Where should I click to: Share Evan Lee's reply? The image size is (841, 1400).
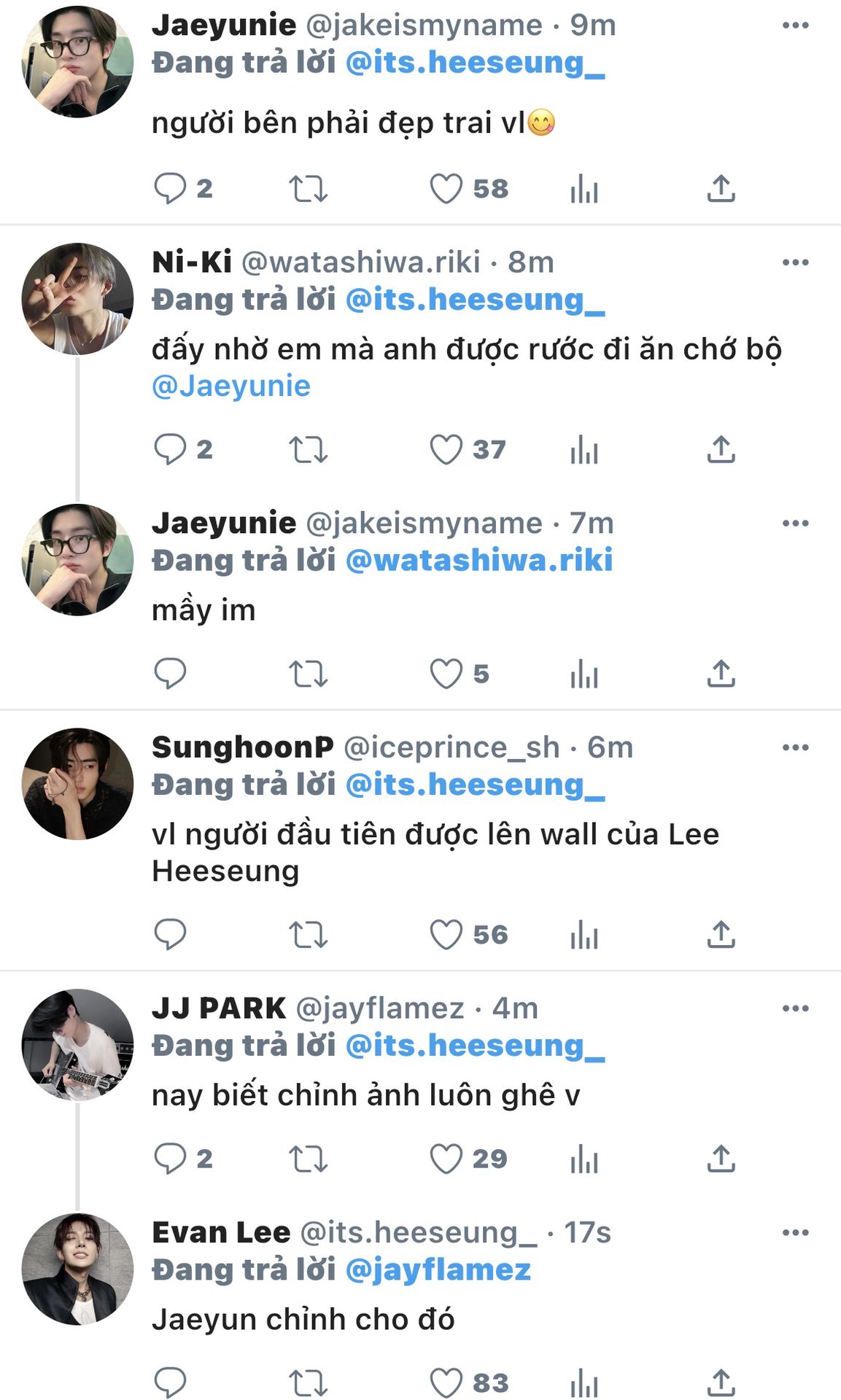click(x=721, y=1382)
